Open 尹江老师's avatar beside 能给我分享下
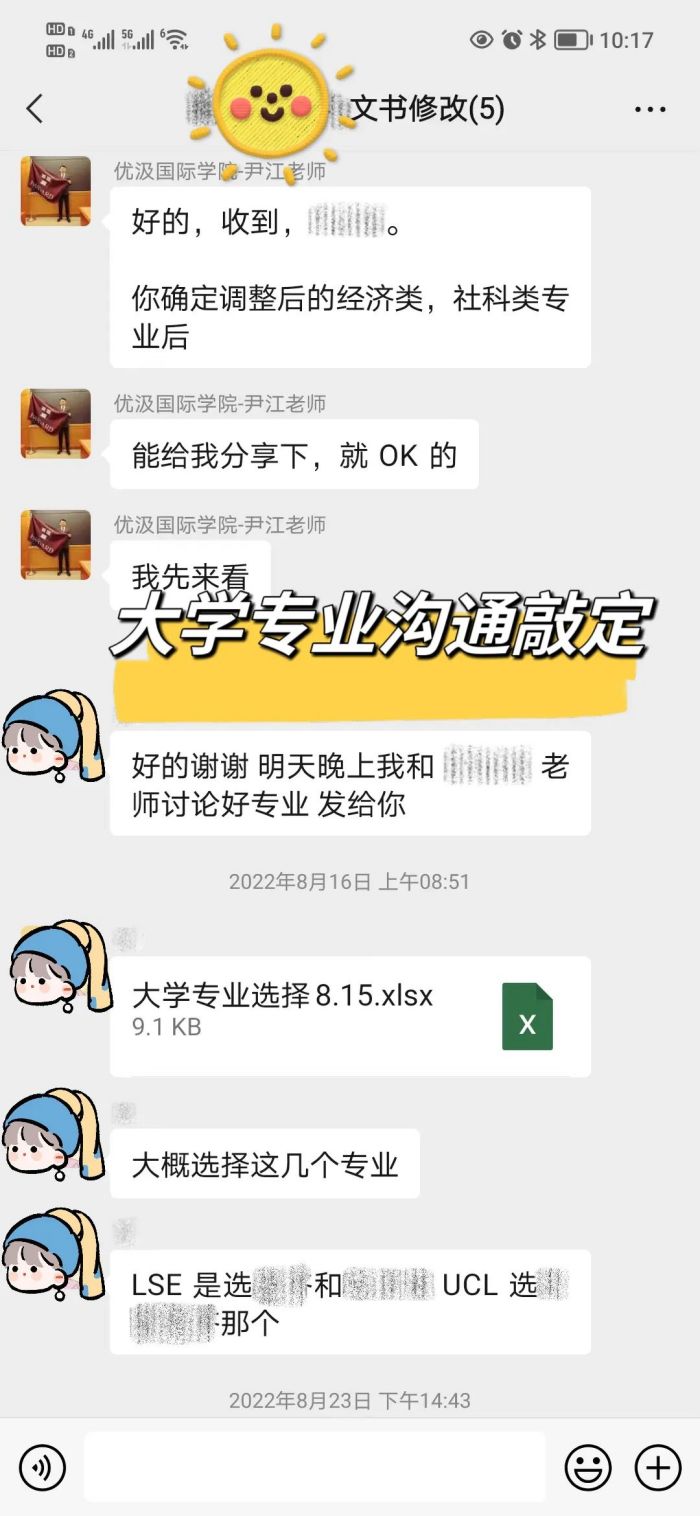 pyautogui.click(x=56, y=424)
